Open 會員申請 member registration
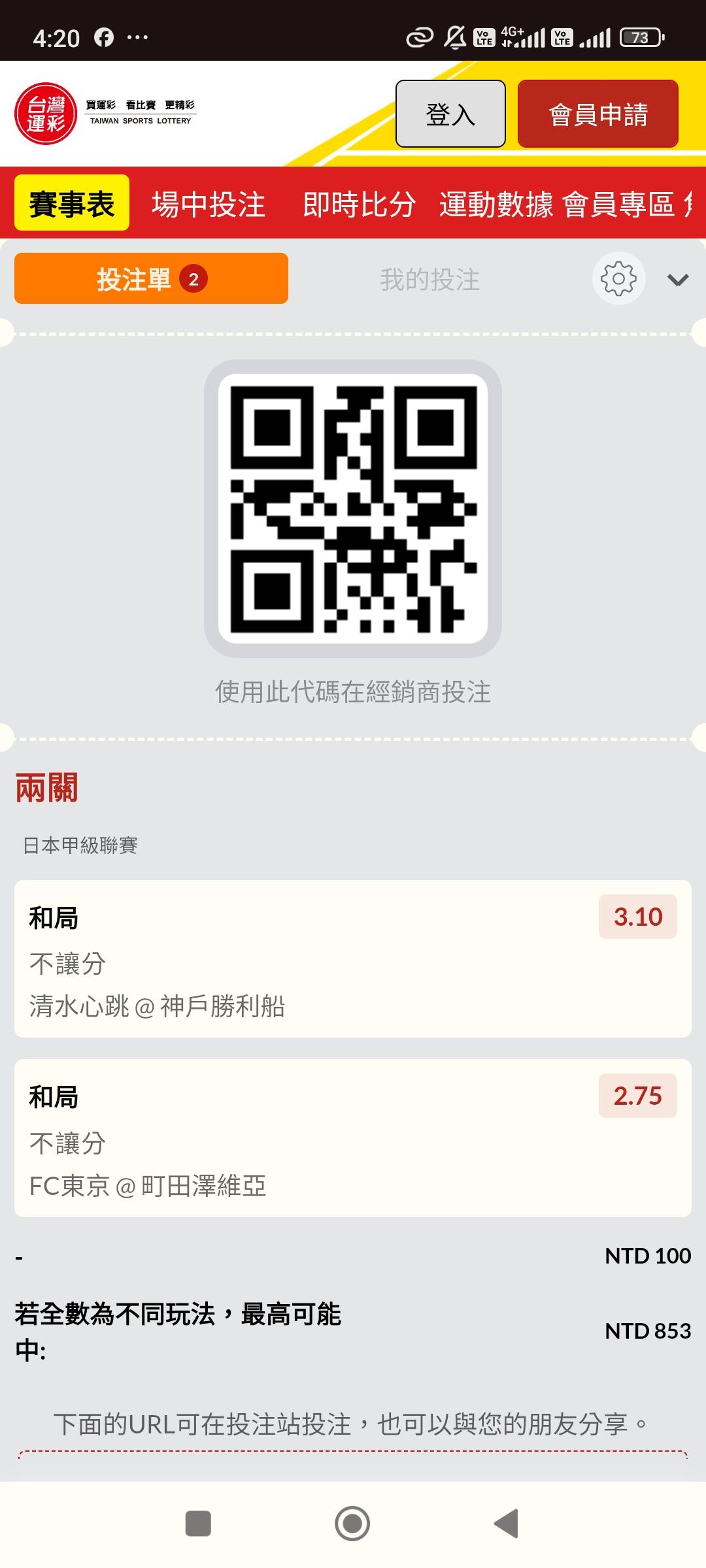 (597, 114)
